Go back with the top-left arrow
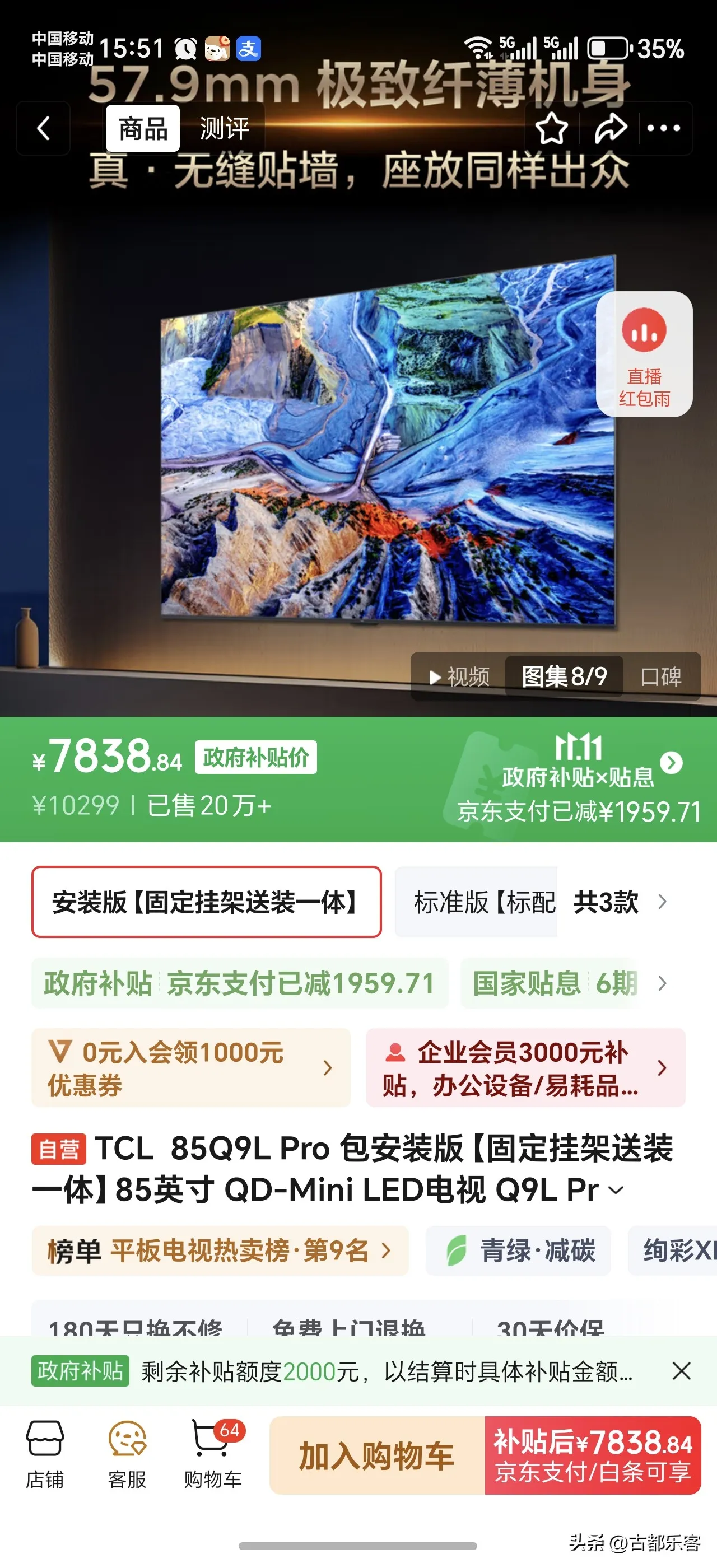Viewport: 717px width, 1568px height. click(x=43, y=128)
